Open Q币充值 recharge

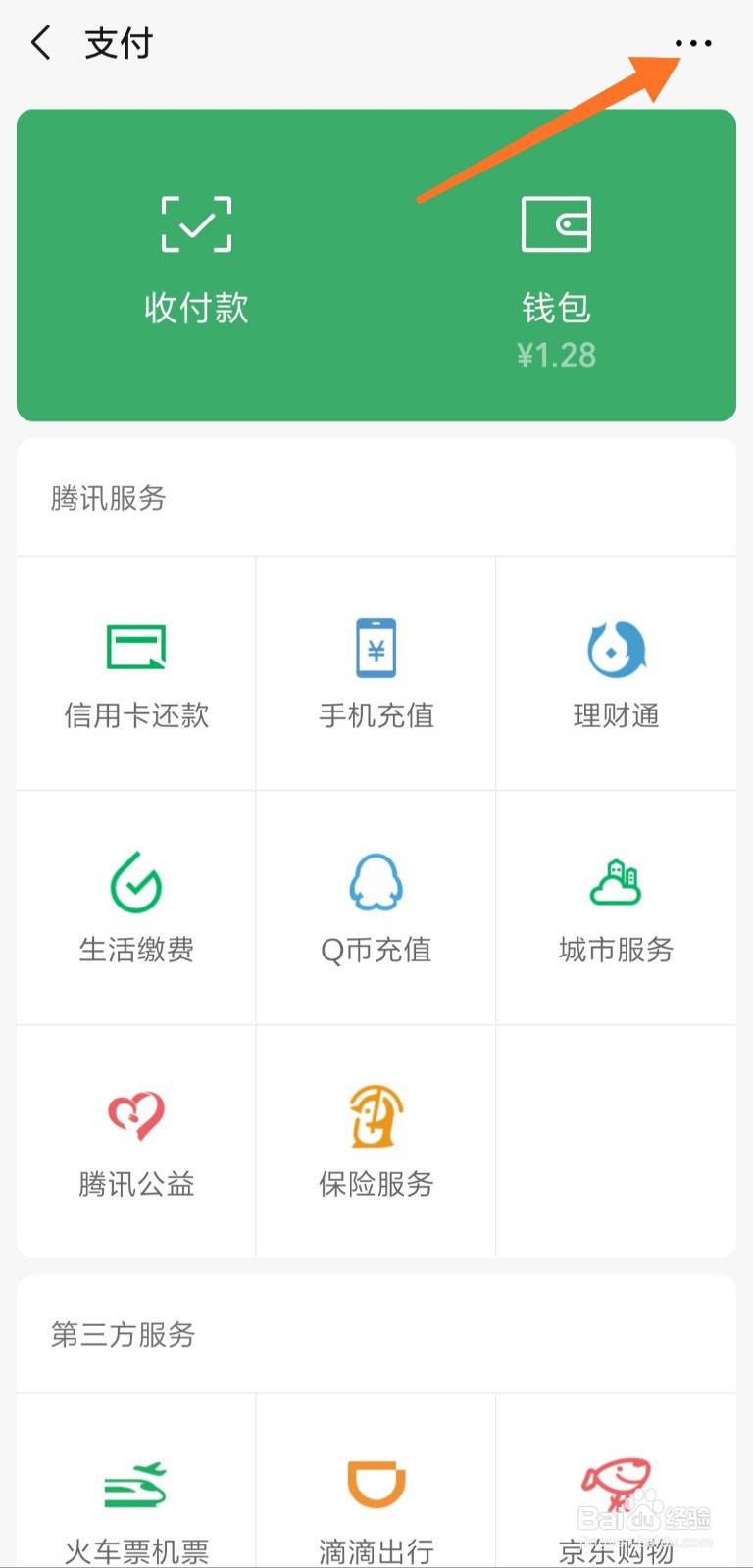pos(376,907)
